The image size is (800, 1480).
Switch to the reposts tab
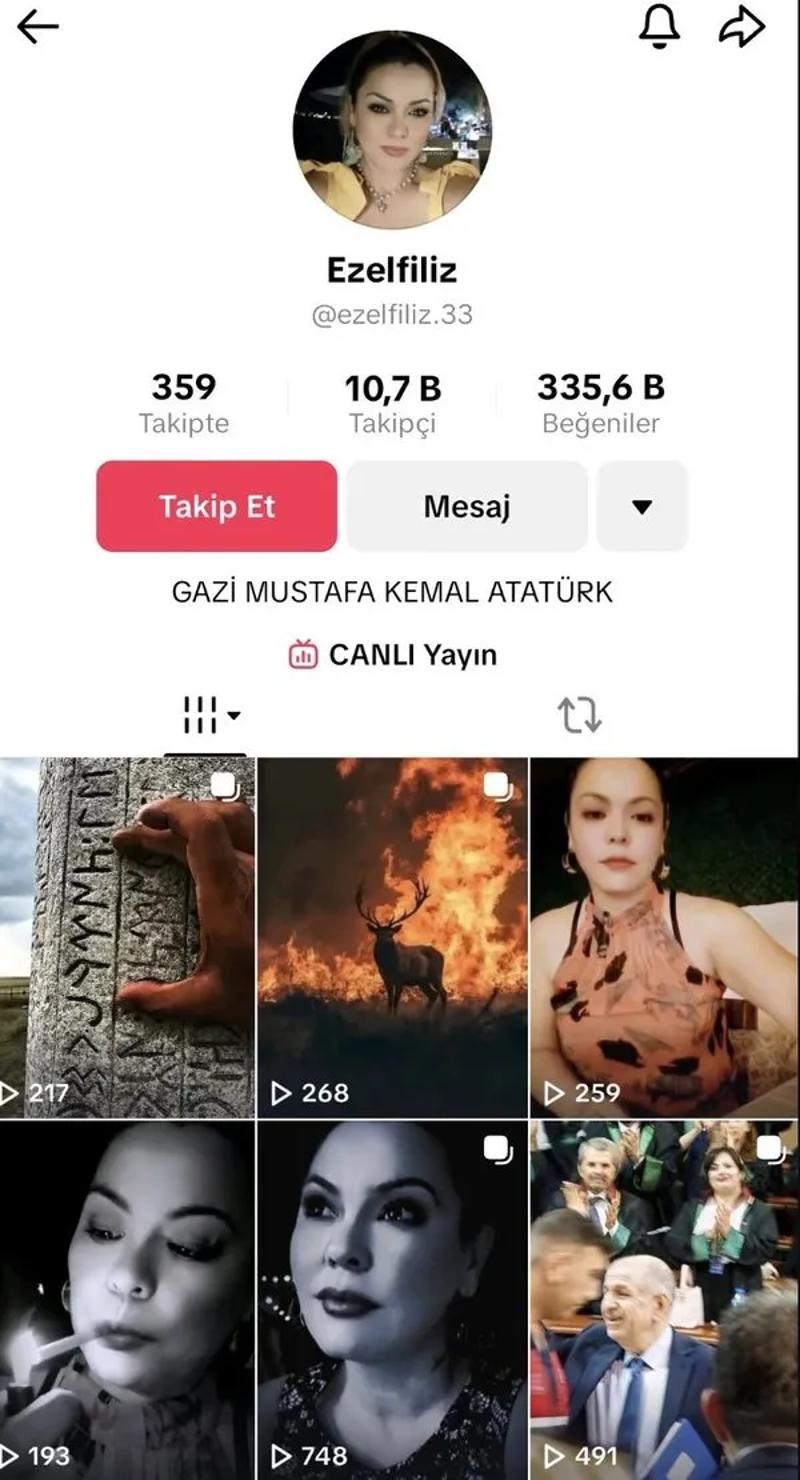(x=579, y=715)
